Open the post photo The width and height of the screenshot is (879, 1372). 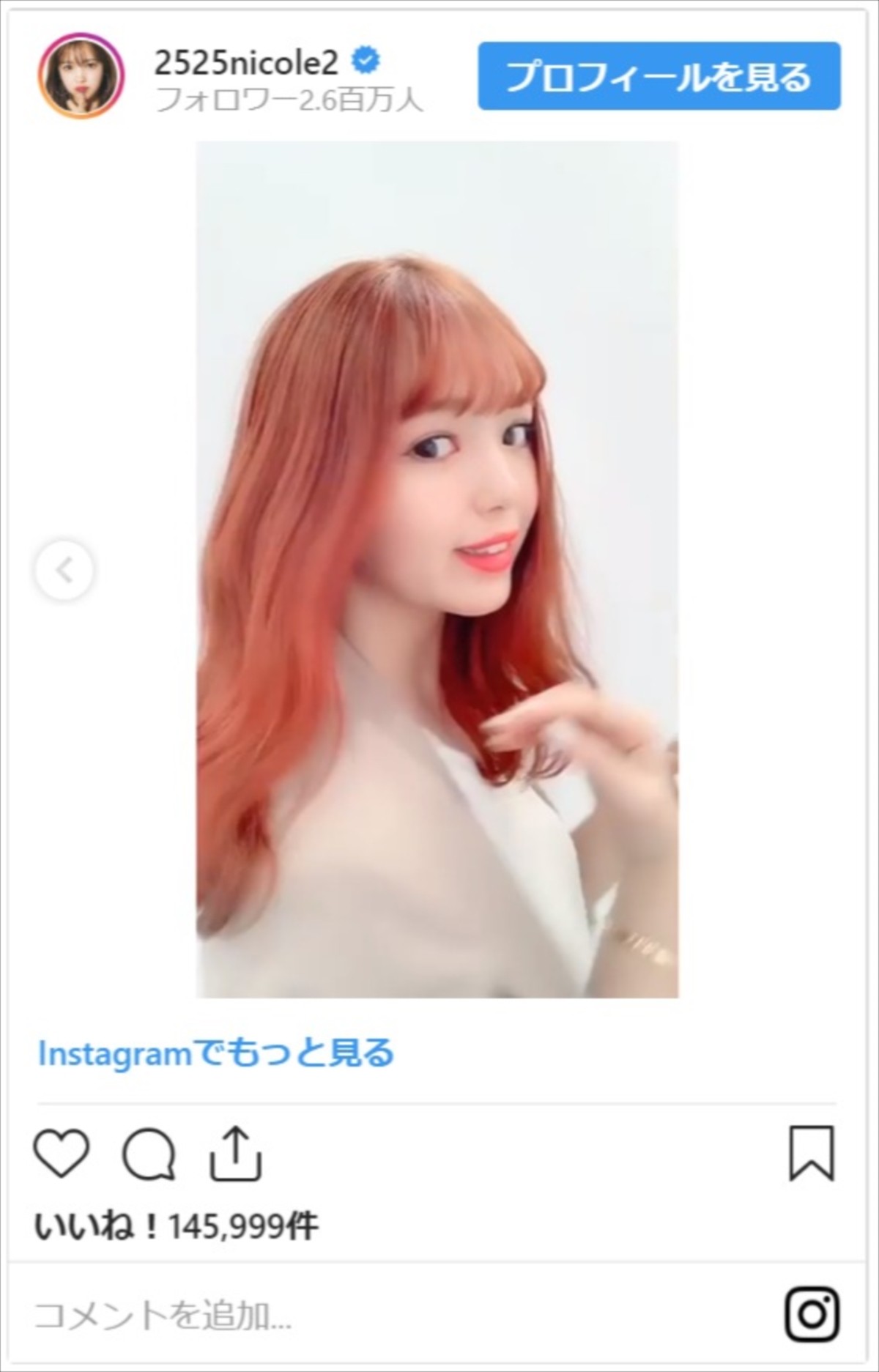point(437,569)
